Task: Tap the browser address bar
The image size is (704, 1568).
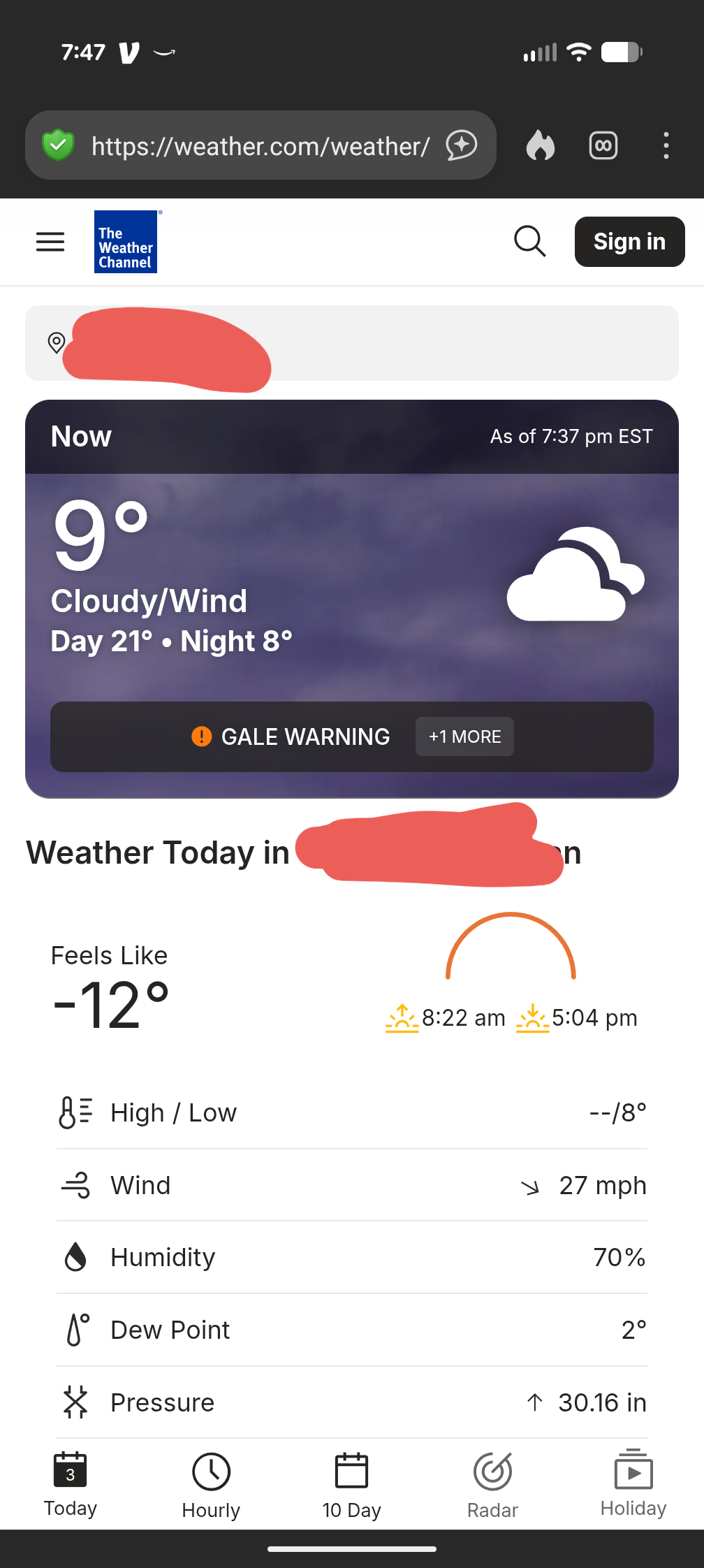Action: tap(260, 146)
